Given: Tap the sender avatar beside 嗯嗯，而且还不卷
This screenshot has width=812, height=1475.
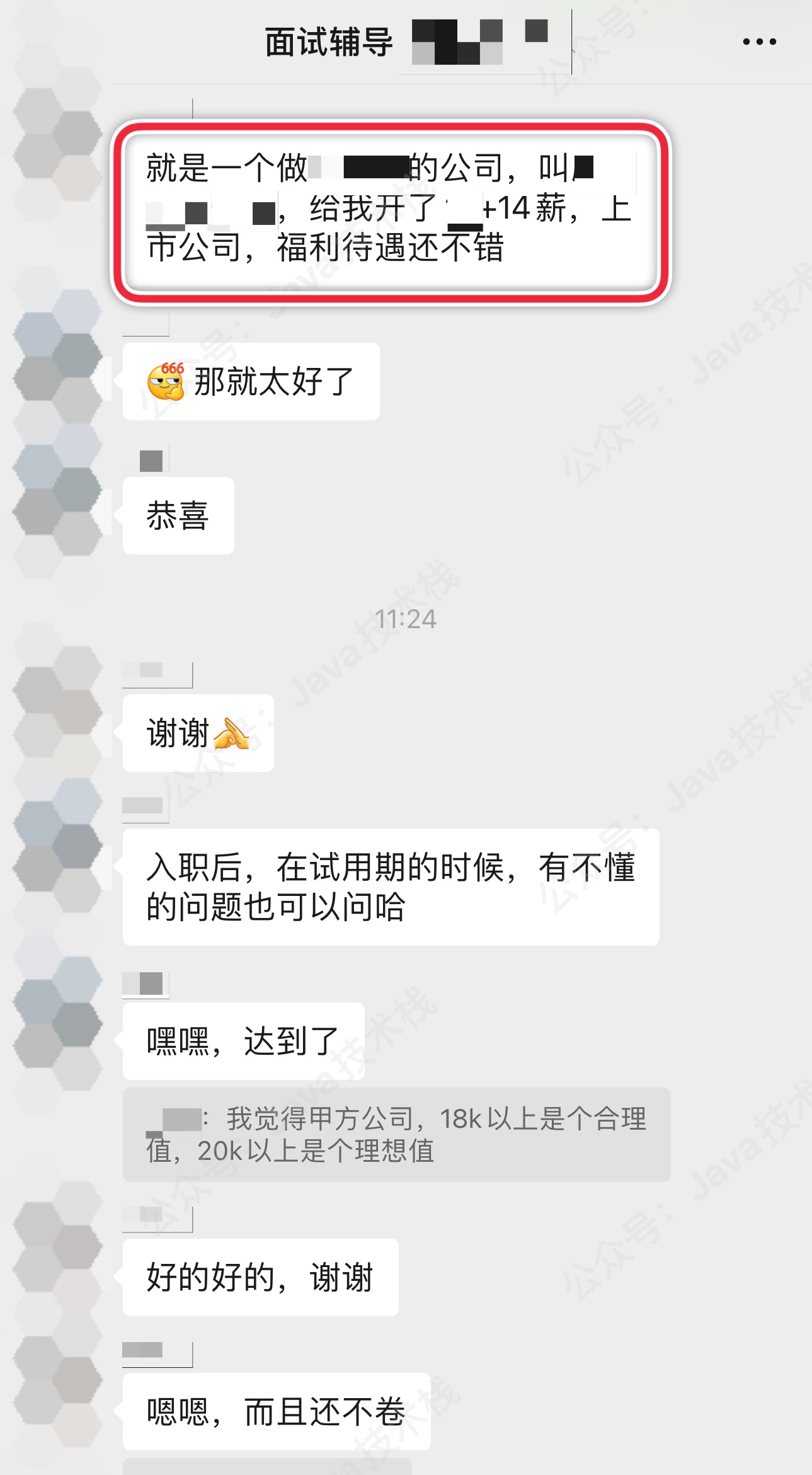Looking at the screenshot, I should [58, 1380].
